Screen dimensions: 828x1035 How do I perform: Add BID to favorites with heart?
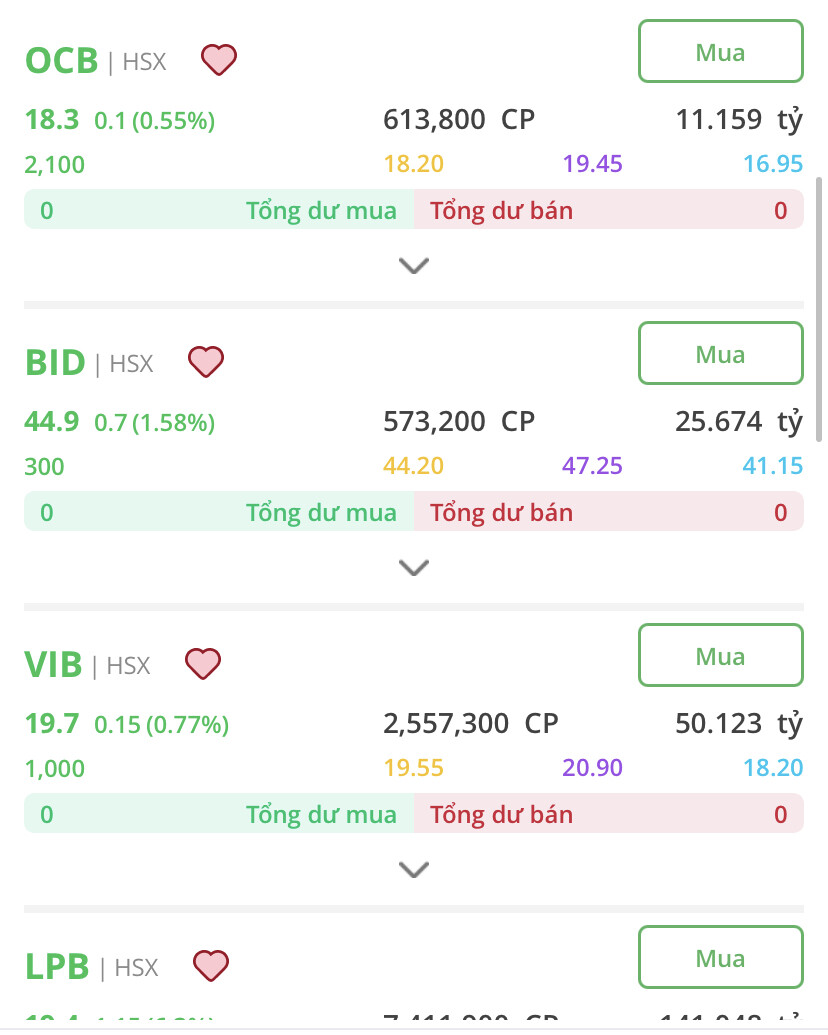click(x=206, y=362)
